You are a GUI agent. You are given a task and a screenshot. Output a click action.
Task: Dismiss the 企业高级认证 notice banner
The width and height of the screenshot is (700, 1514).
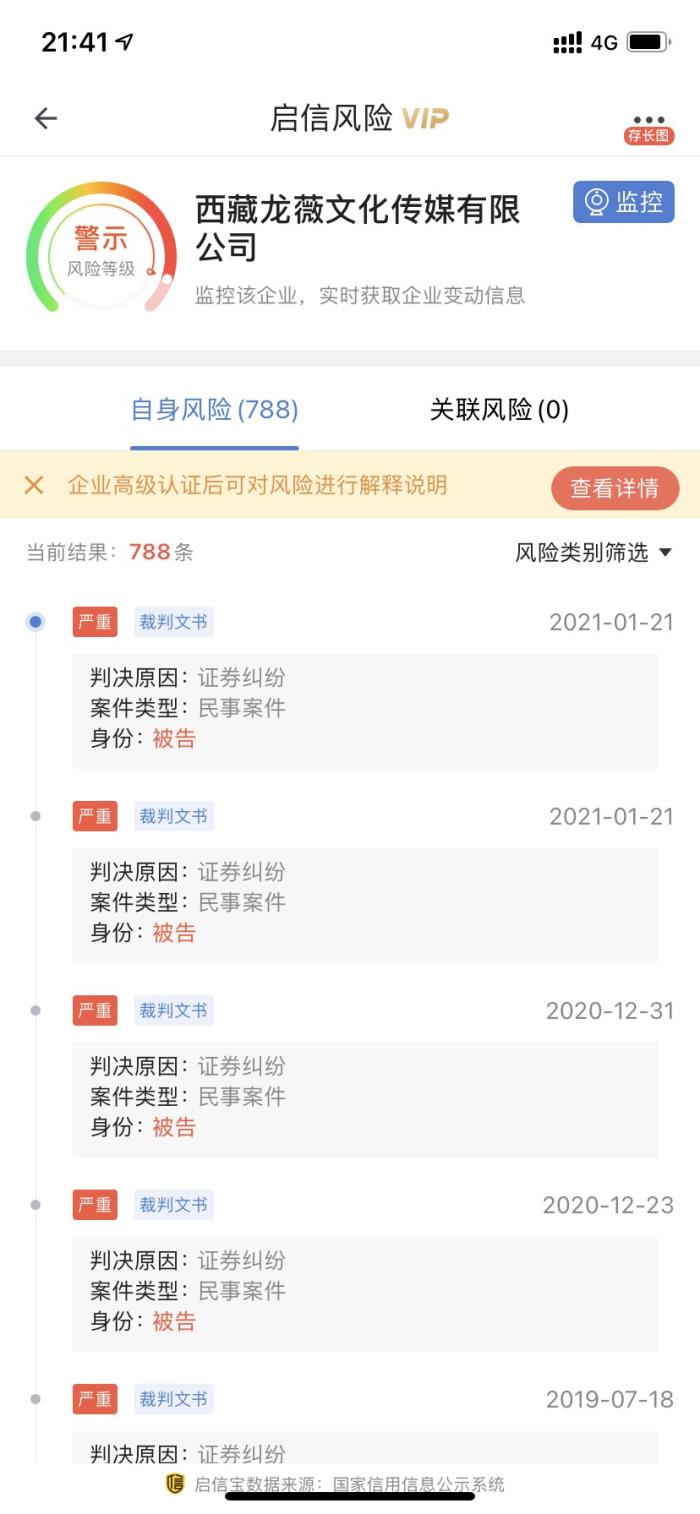click(x=34, y=486)
